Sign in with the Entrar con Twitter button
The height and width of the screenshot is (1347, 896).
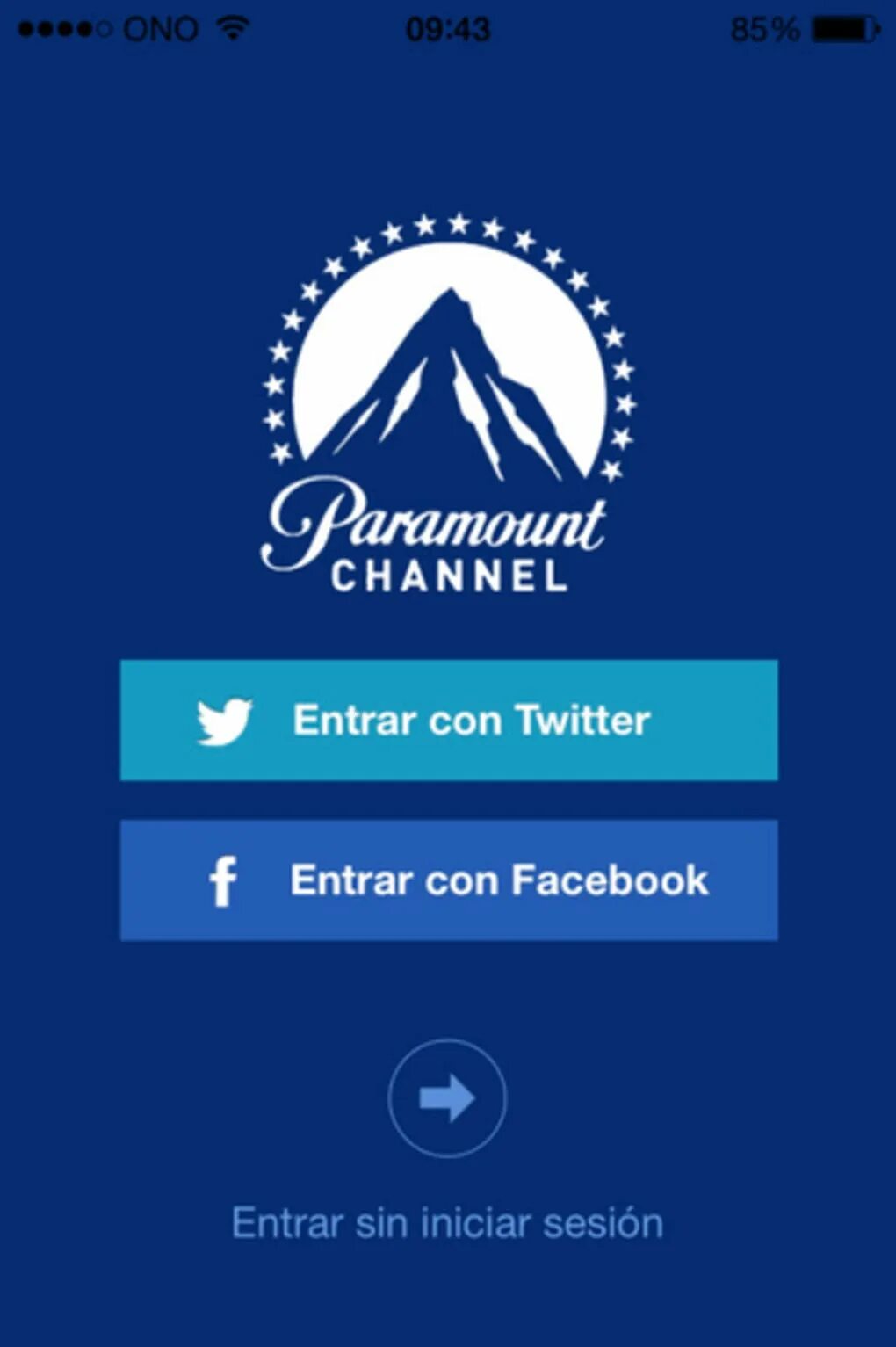(449, 721)
